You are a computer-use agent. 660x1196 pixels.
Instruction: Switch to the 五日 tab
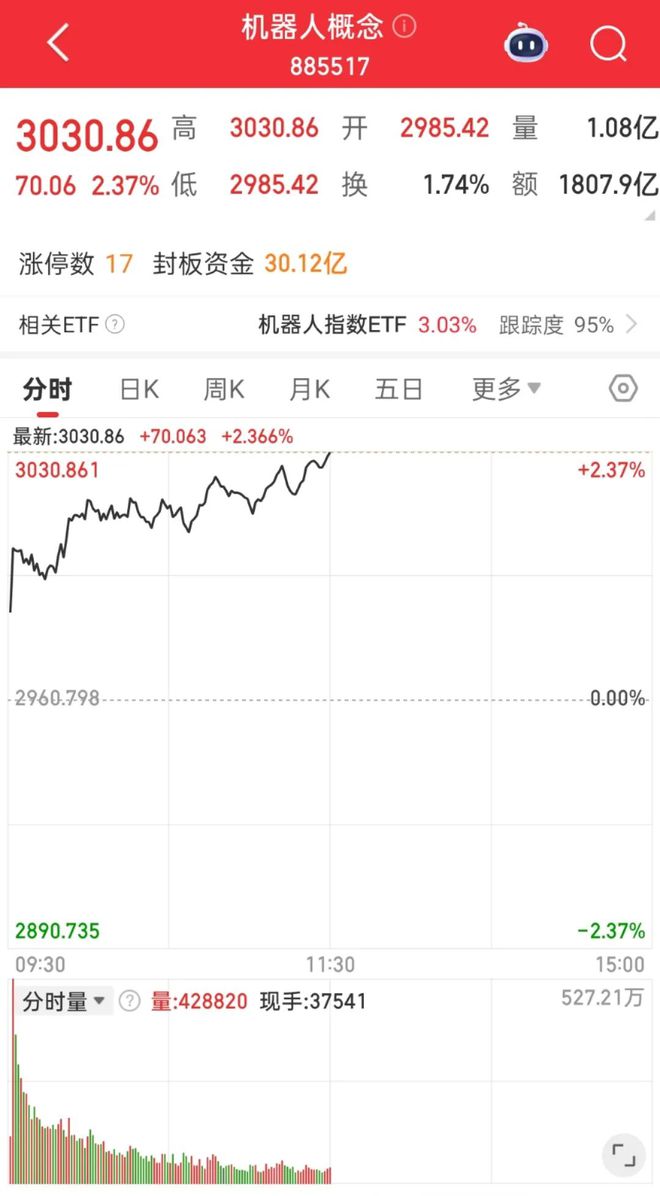[398, 390]
